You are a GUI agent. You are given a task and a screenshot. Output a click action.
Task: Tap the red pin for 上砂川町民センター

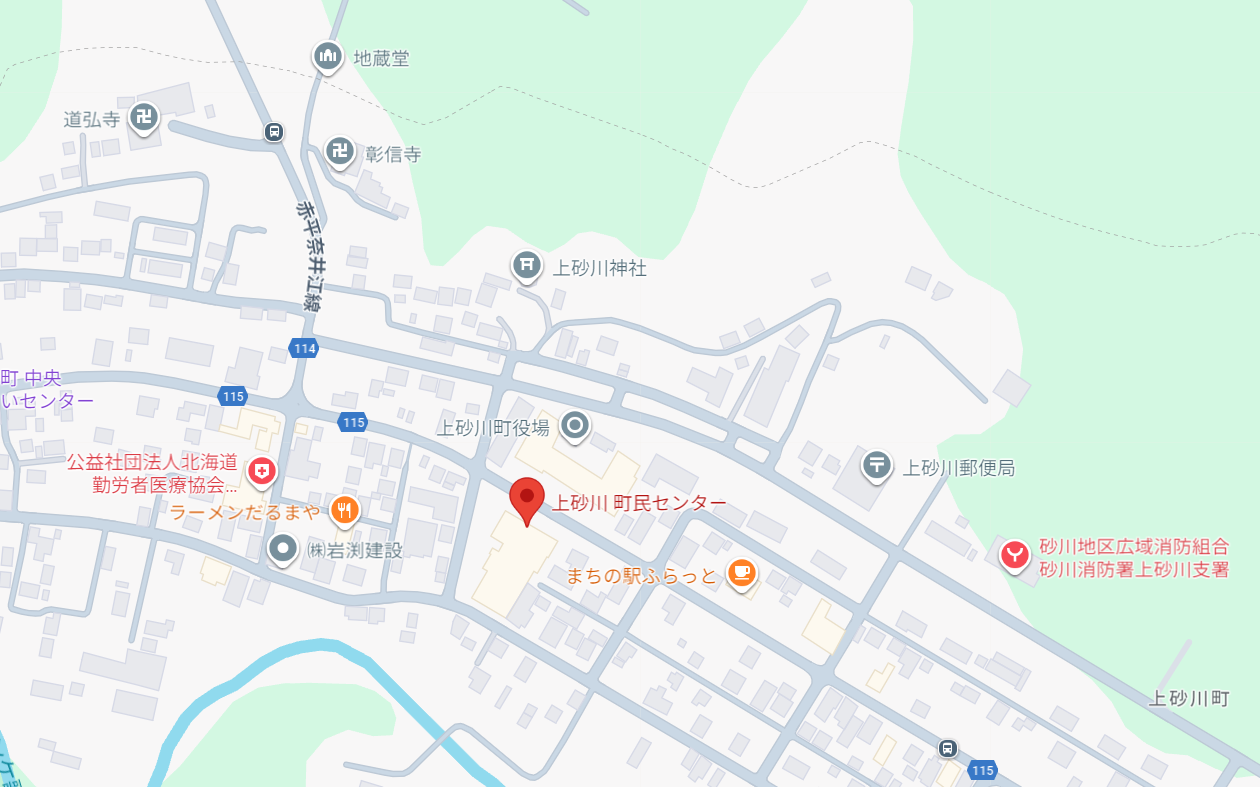click(x=527, y=499)
